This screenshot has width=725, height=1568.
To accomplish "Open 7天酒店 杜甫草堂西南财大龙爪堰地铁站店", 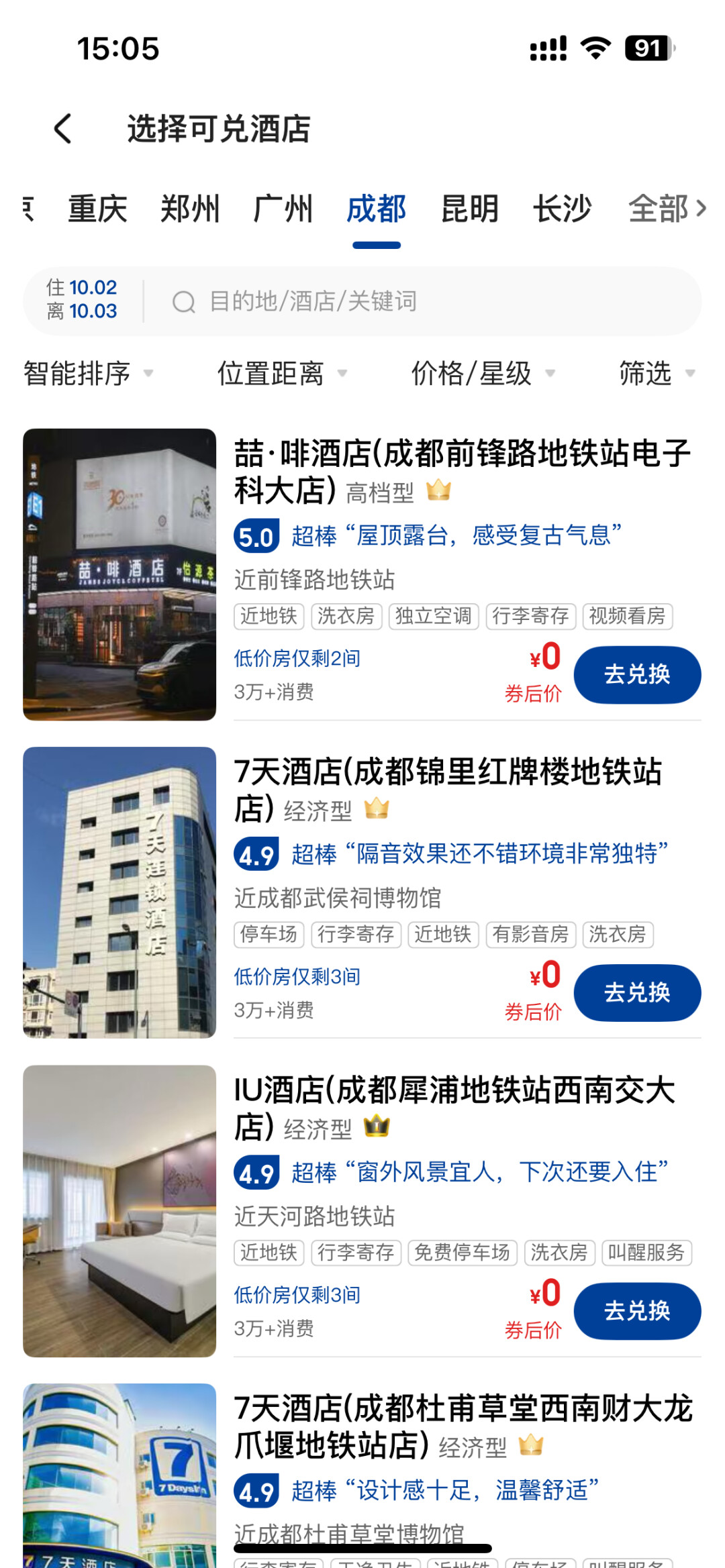I will 463,1426.
